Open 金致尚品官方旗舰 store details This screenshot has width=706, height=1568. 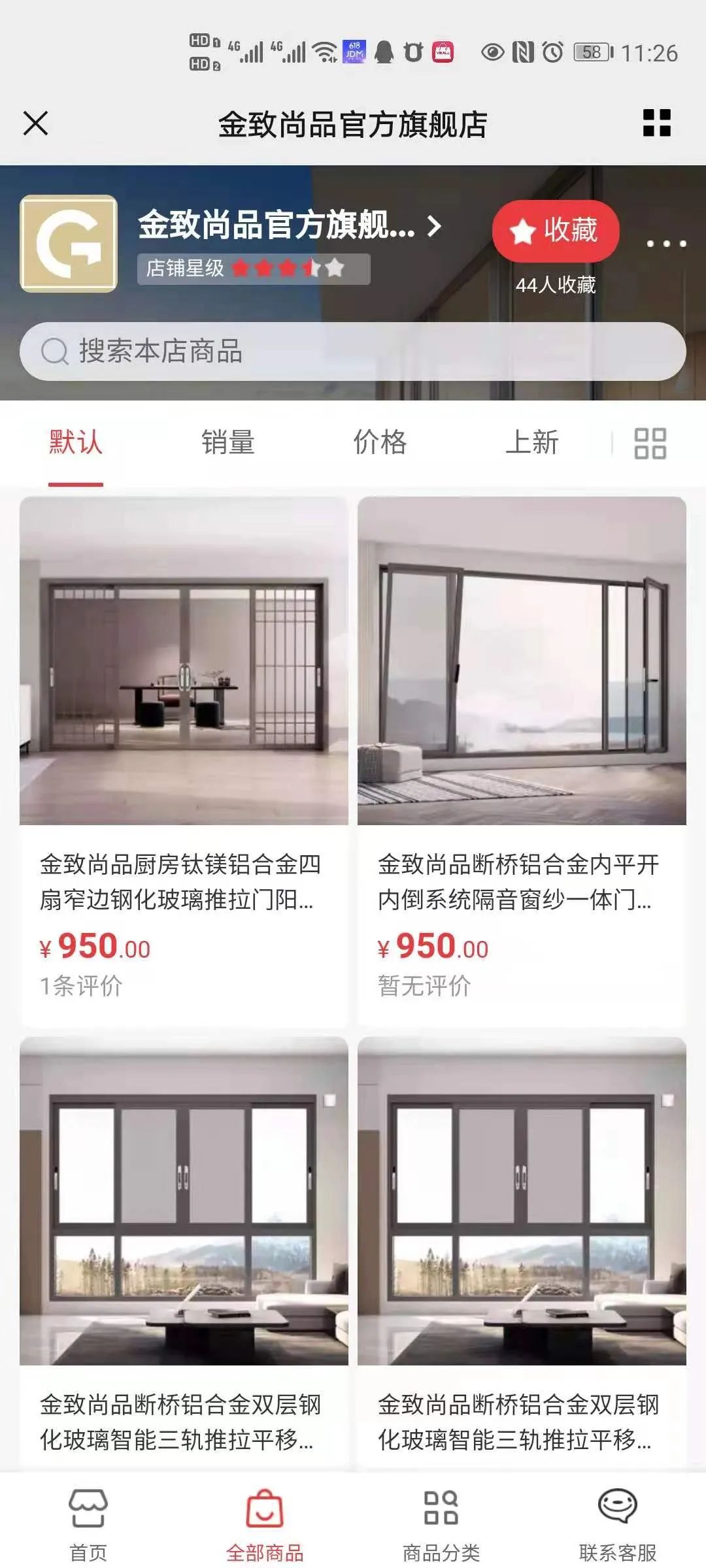(289, 226)
